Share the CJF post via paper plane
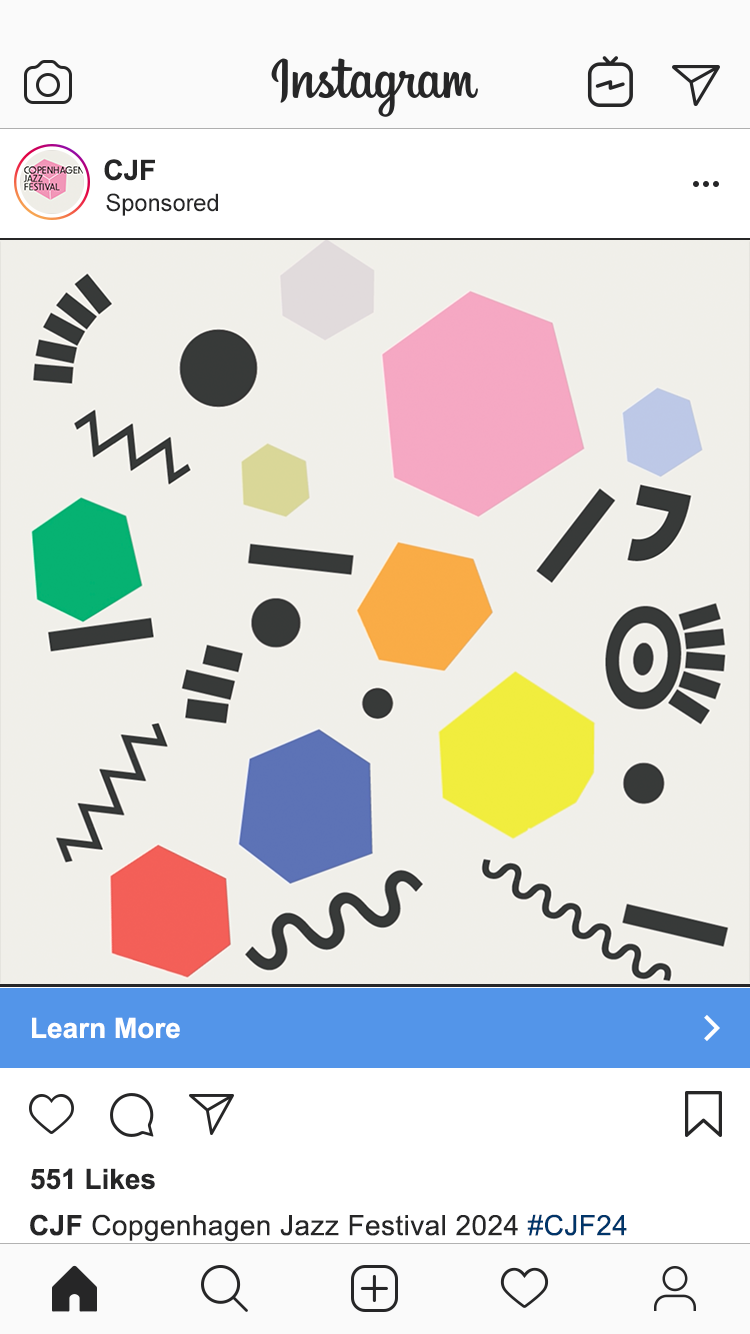This screenshot has height=1334, width=750. (x=211, y=1113)
